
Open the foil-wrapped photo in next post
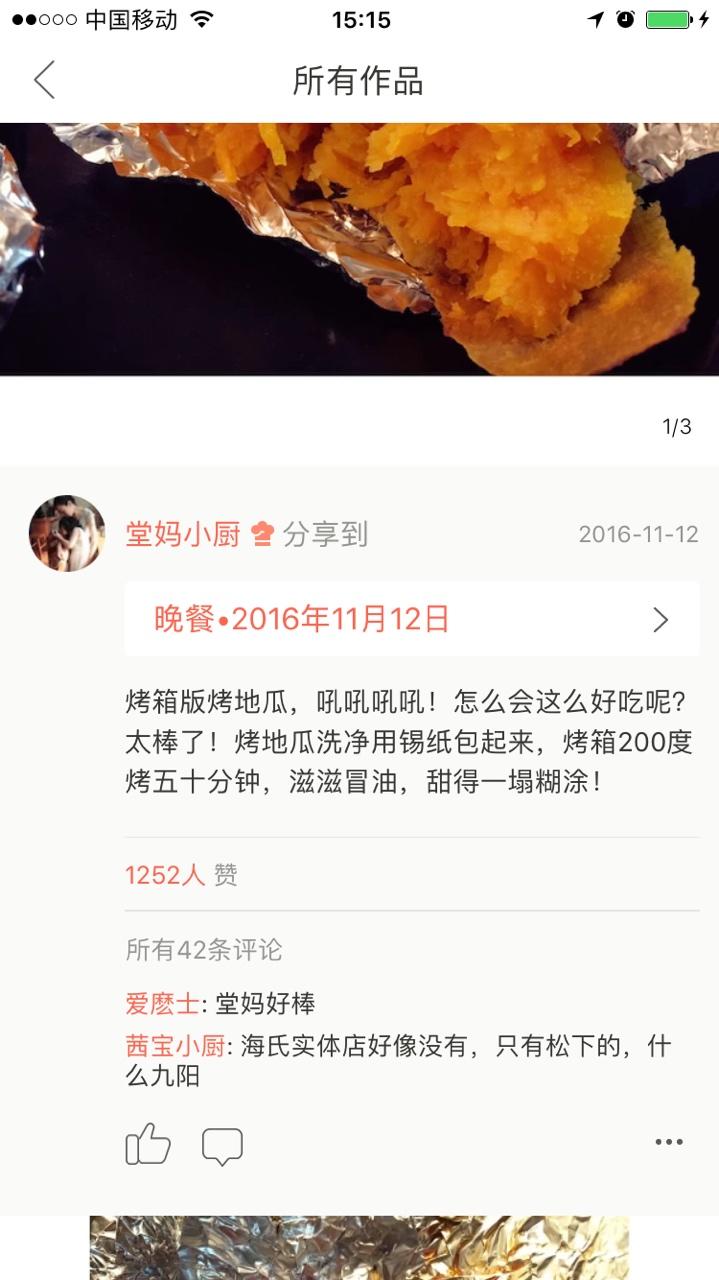359,1248
